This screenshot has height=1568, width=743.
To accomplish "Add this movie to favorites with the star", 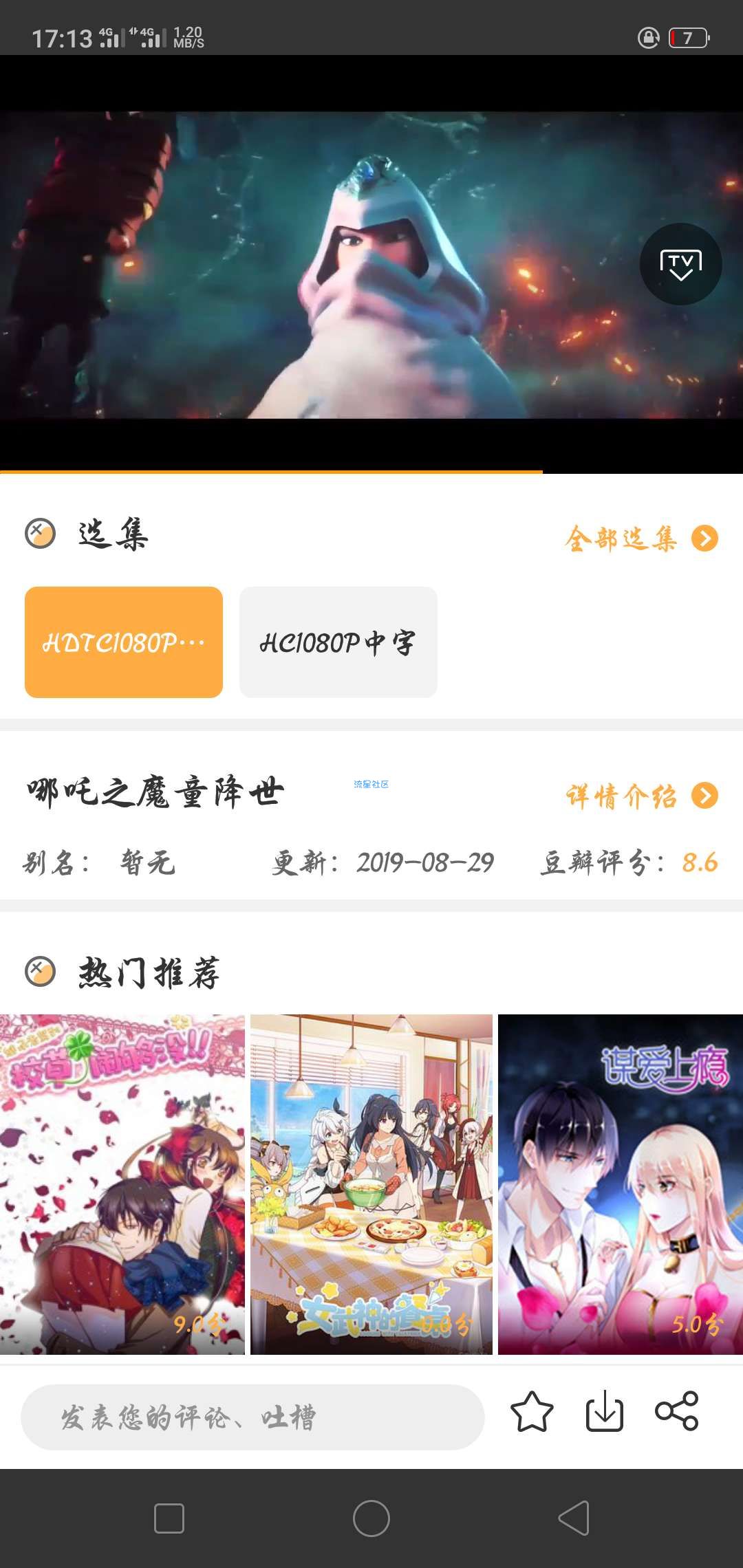I will tap(532, 1412).
